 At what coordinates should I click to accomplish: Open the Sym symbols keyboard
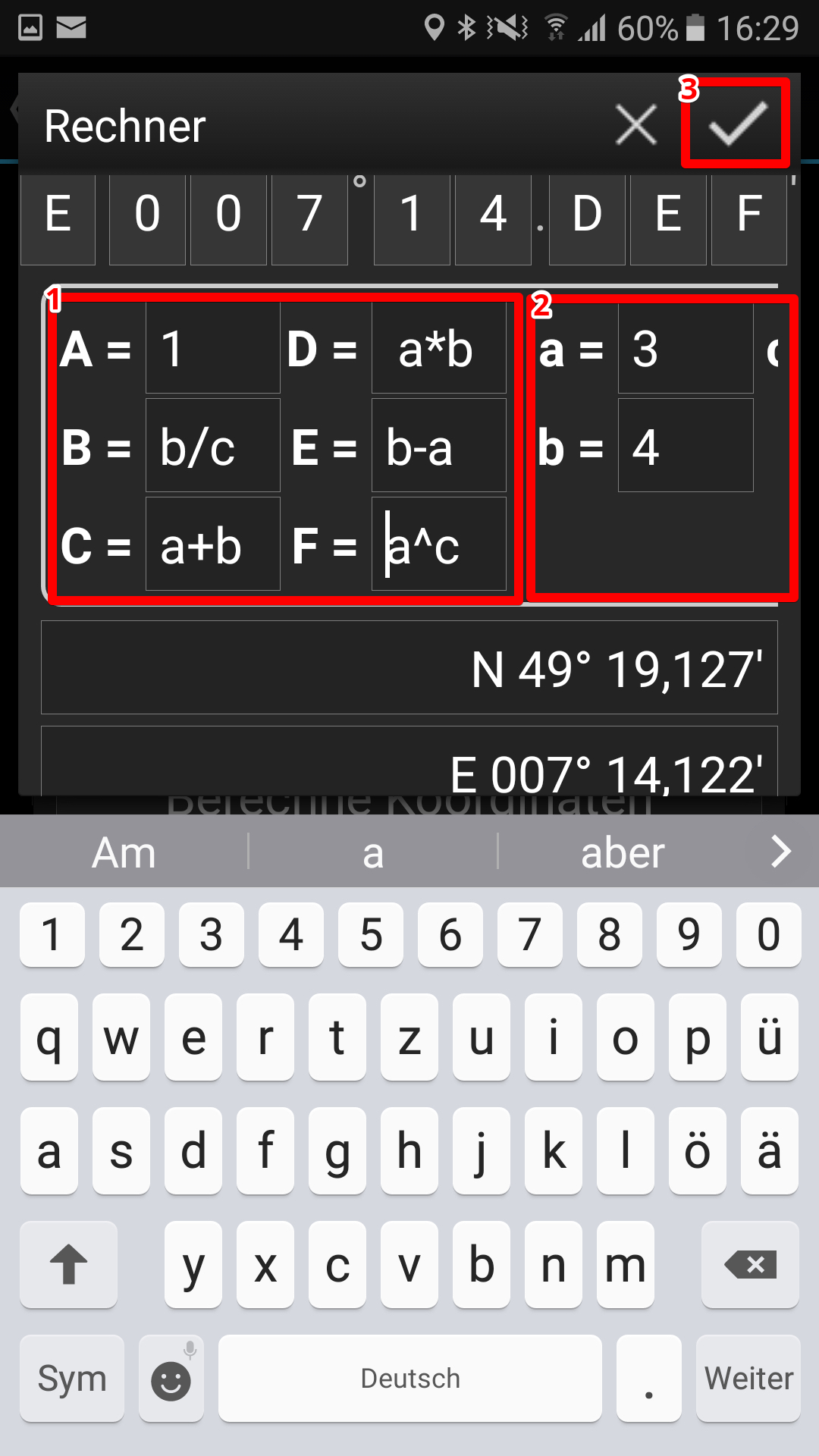point(72,1378)
